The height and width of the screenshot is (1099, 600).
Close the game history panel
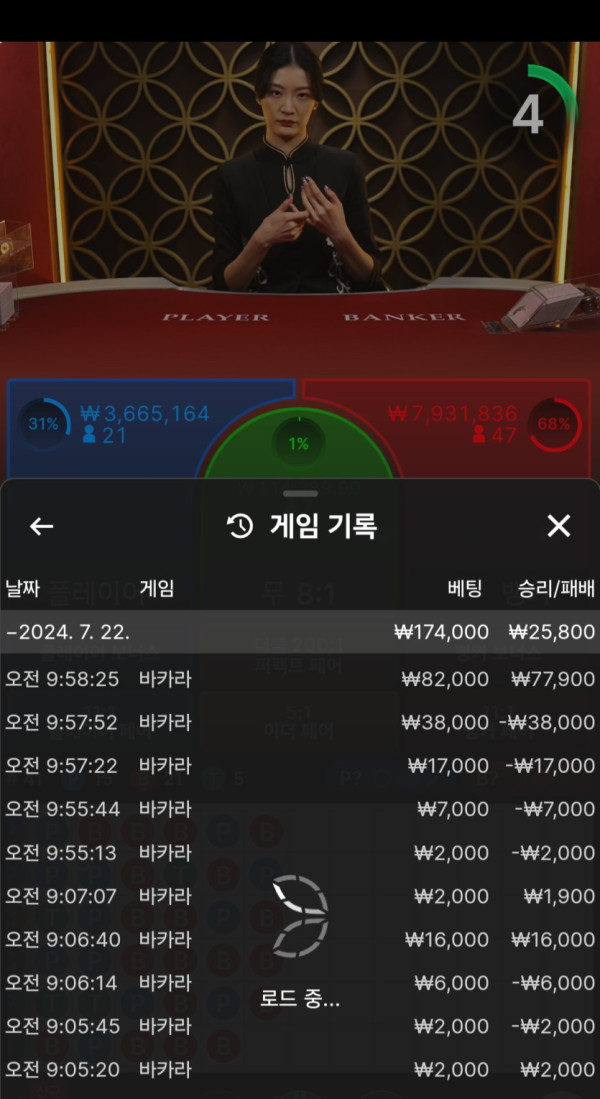(x=559, y=526)
